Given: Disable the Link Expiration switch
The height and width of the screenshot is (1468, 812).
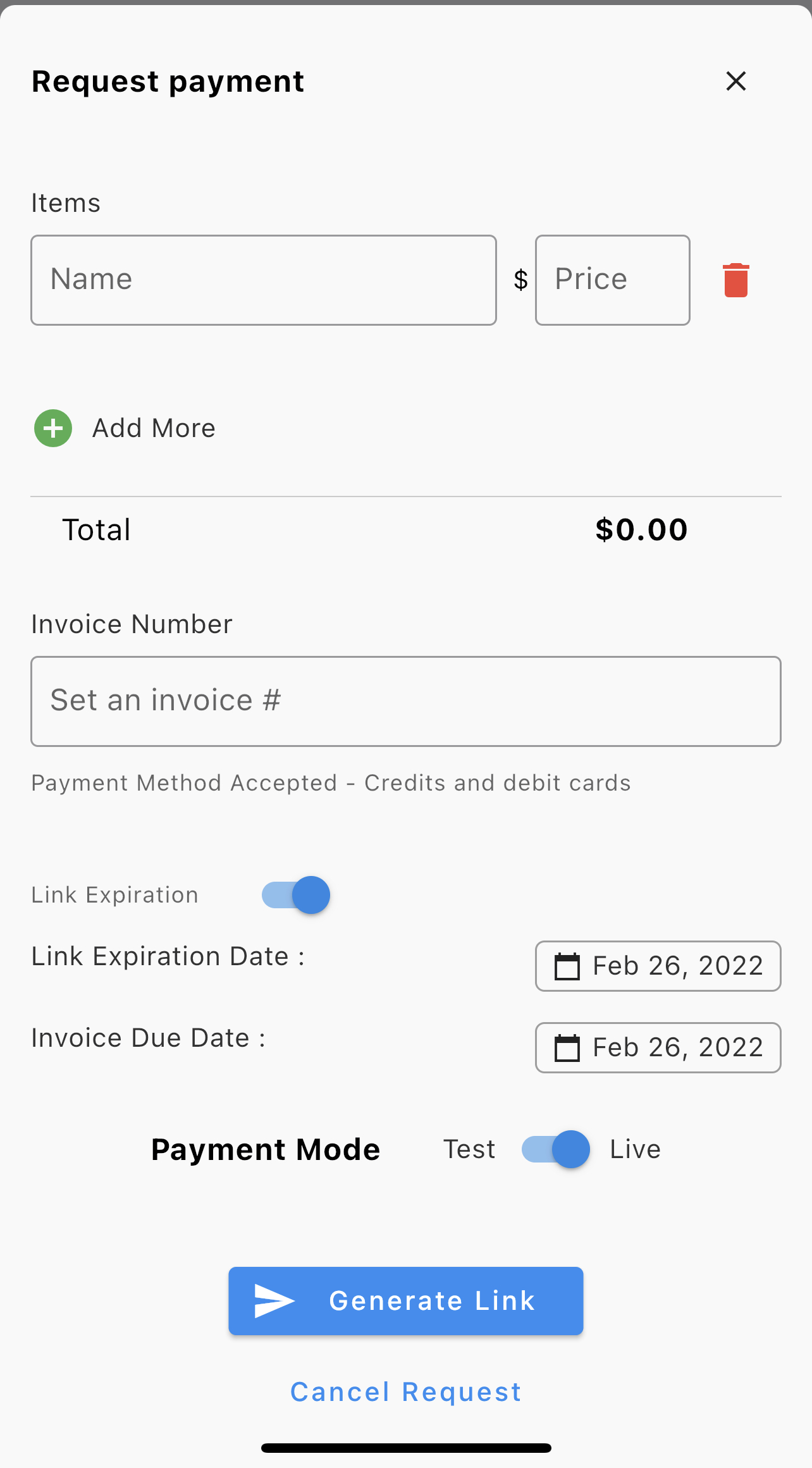Looking at the screenshot, I should point(296,895).
